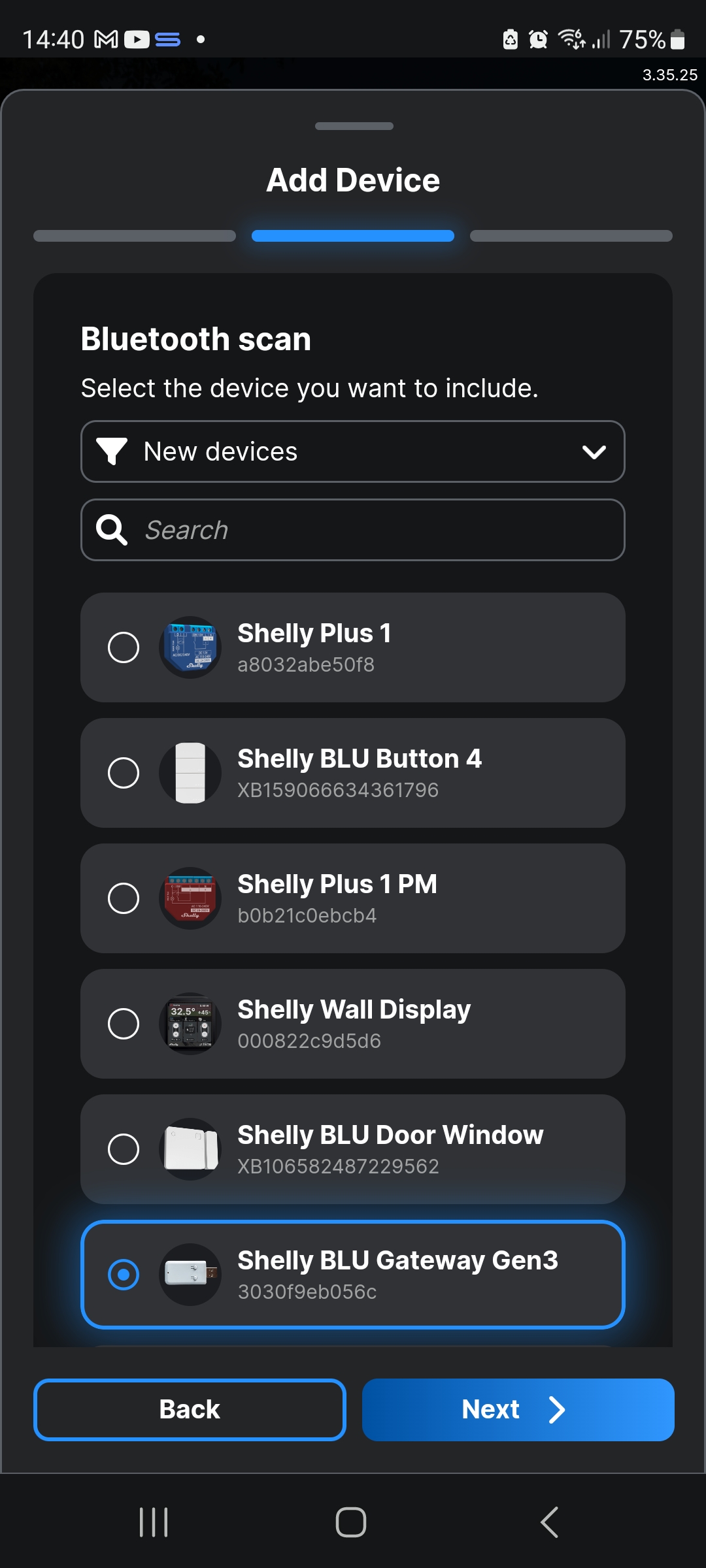Click the Shelly Plus 1 device thumbnail icon
706x1568 pixels.
[x=190, y=647]
